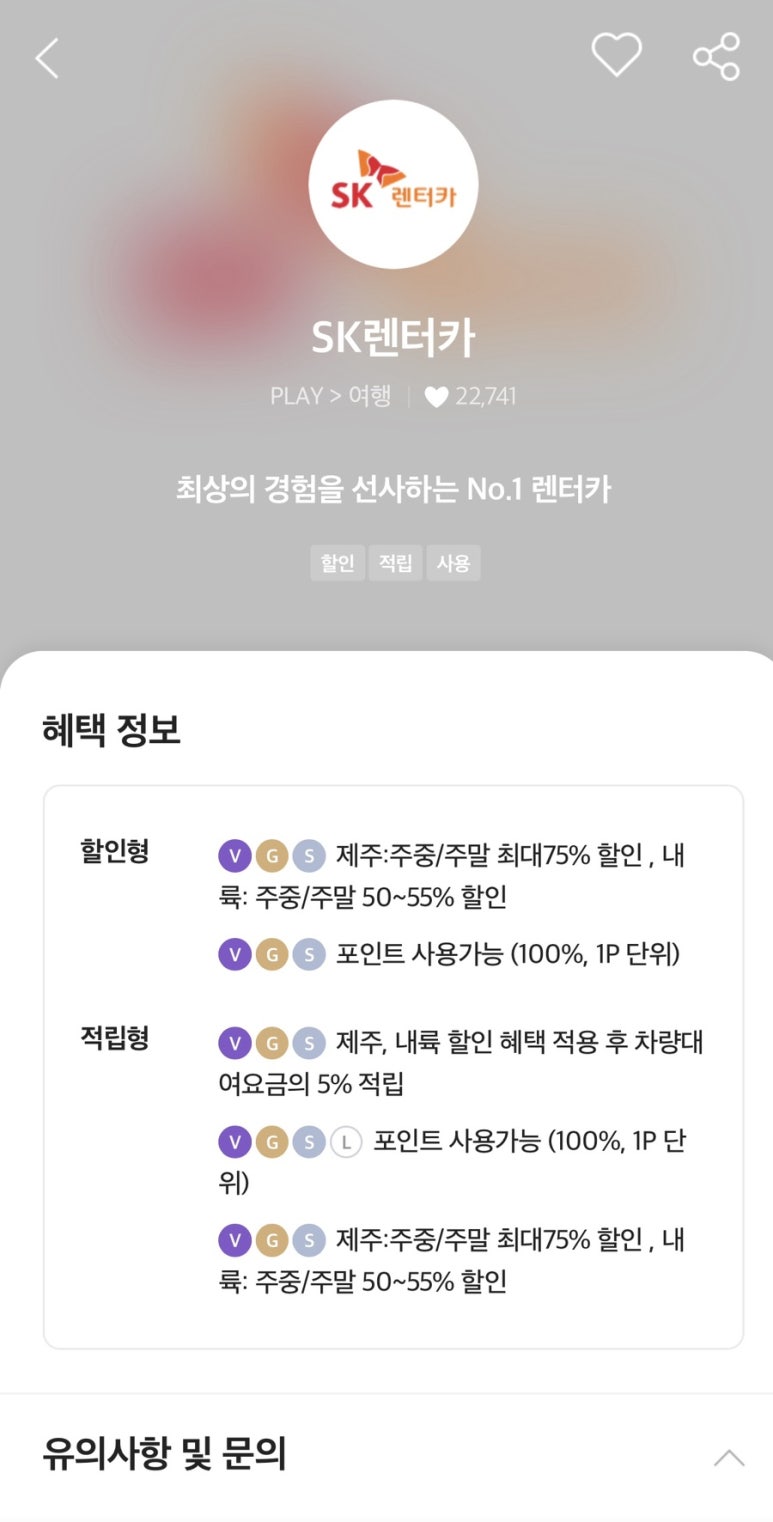Collapse the 유의사항 및 문의 section
Viewport: 773px width, 1522px height.
coord(728,1457)
